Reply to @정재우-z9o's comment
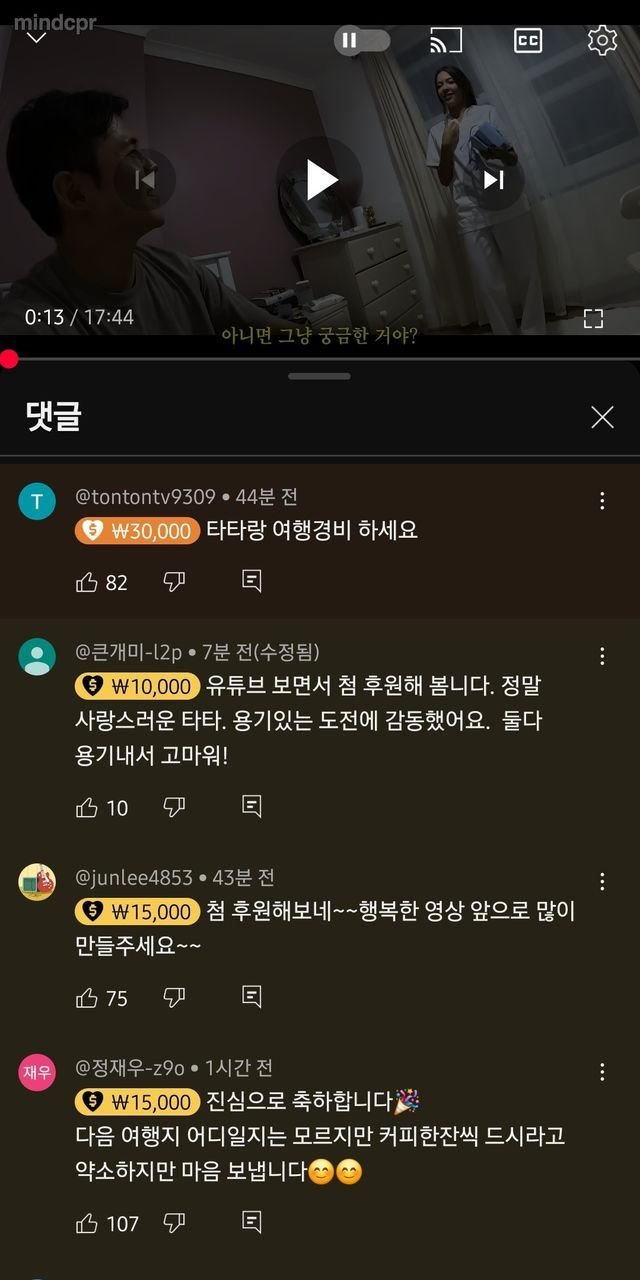Image resolution: width=640 pixels, height=1280 pixels. (252, 1222)
